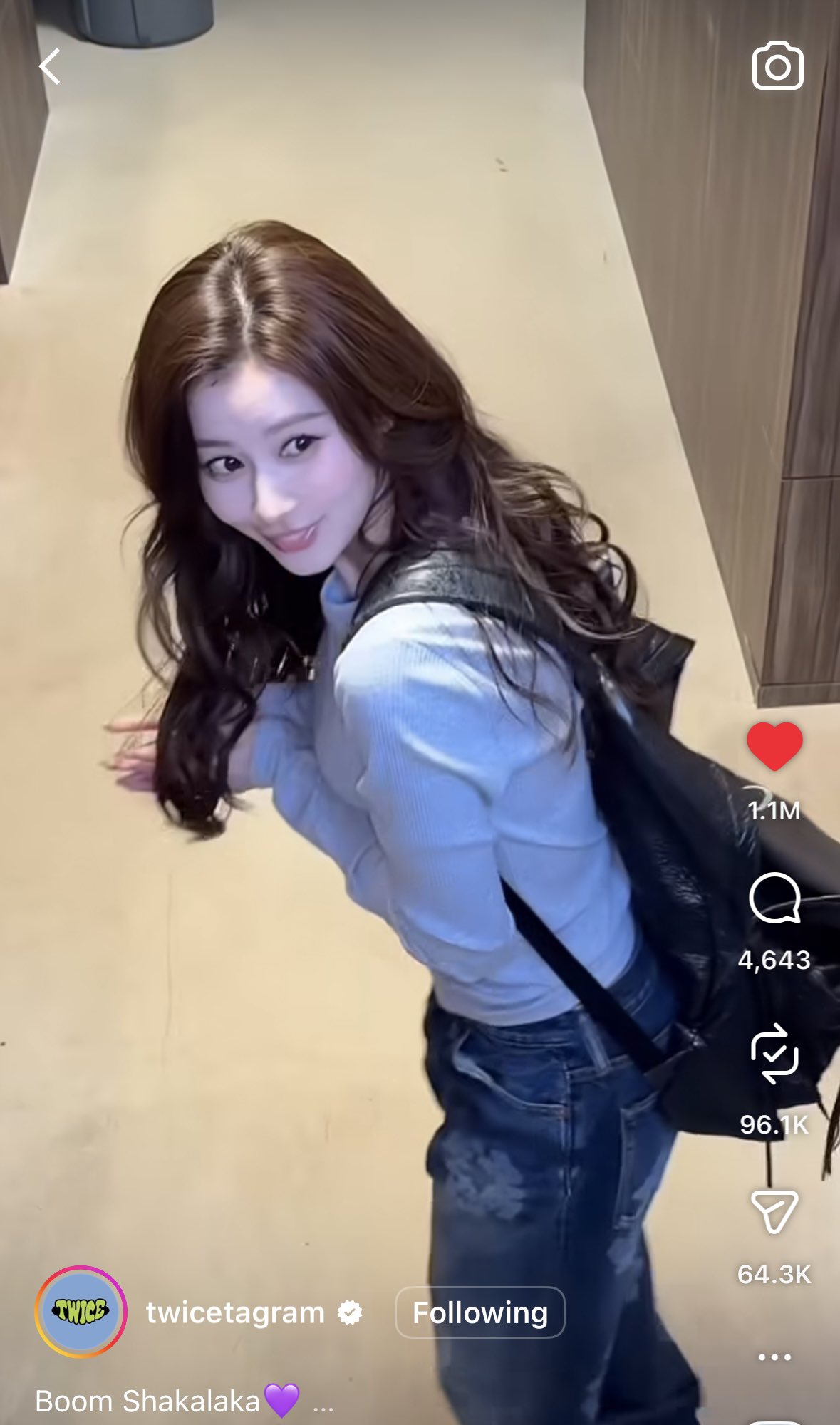Screen dimensions: 840x1425
Task: Share this reel via the paper plane
Action: 774,1211
